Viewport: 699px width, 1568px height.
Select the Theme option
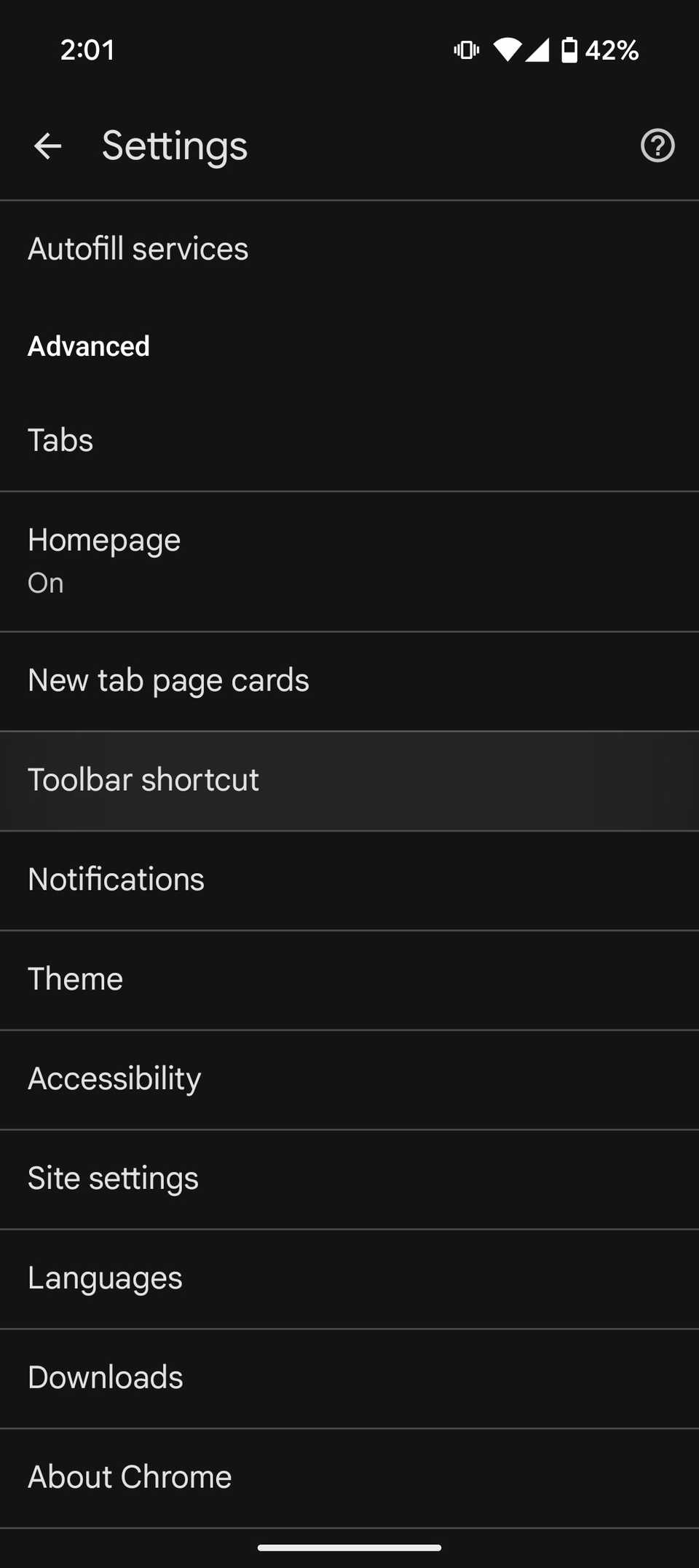pos(76,979)
